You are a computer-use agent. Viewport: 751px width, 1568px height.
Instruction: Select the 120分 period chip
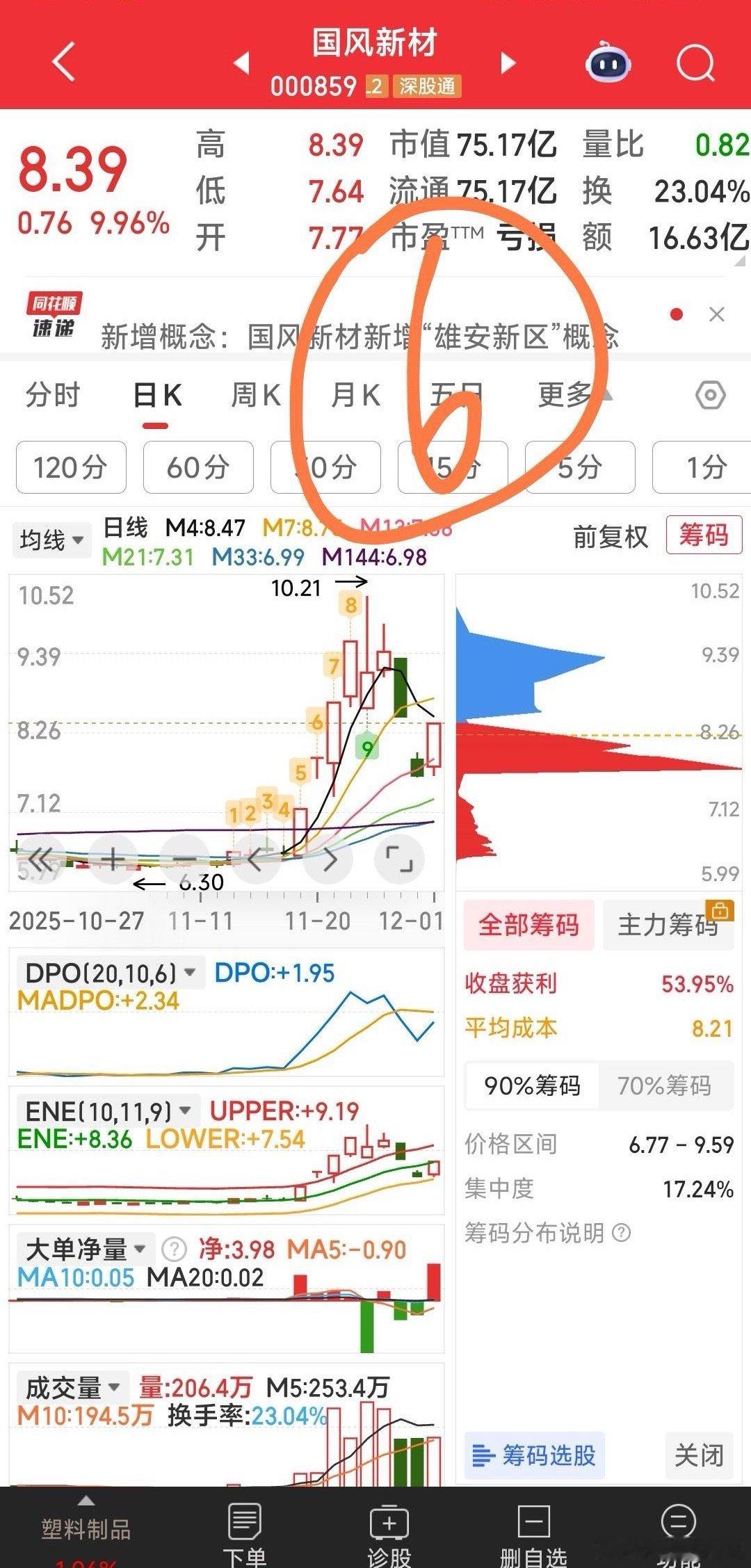point(71,467)
